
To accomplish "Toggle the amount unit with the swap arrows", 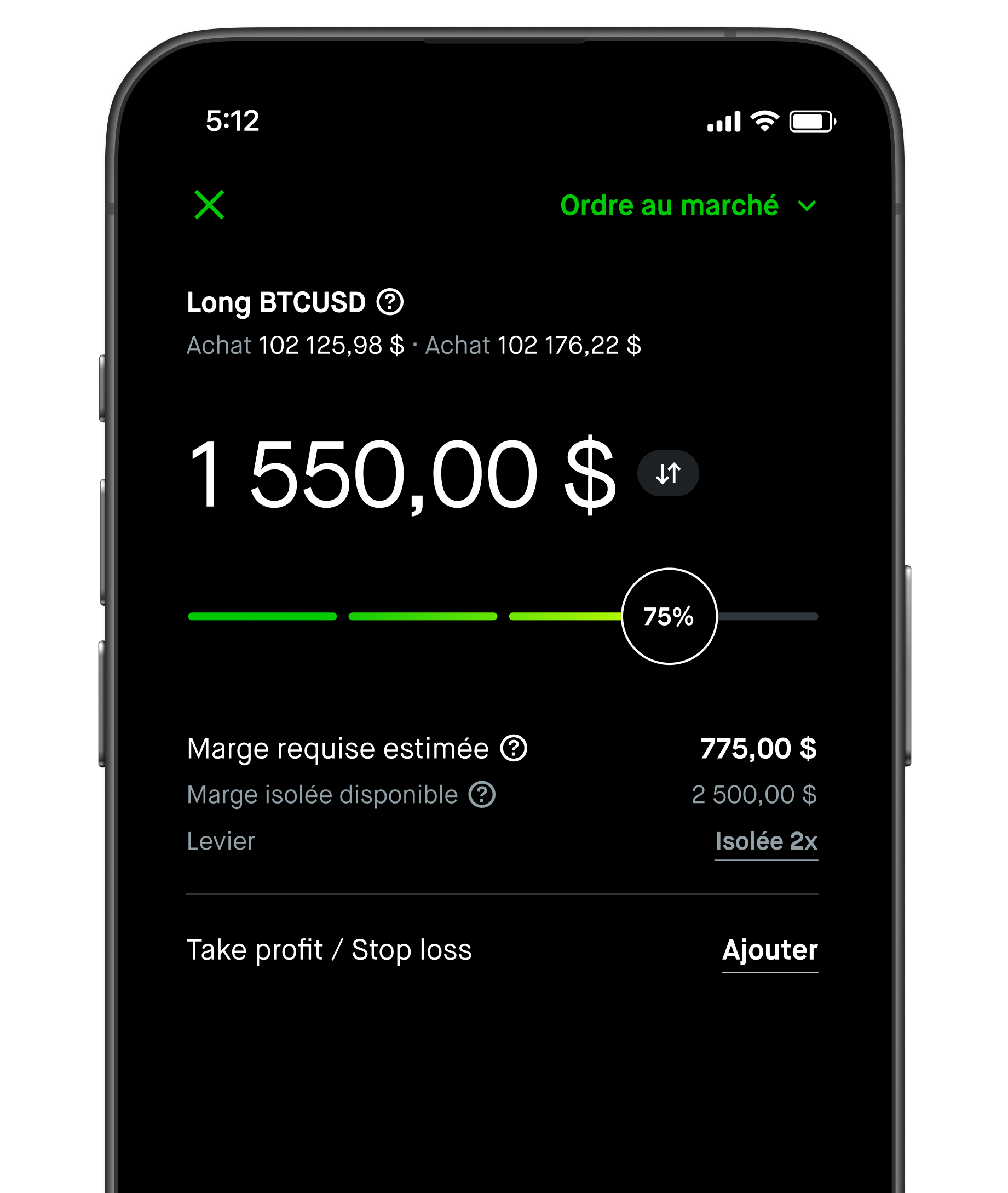I will coord(667,473).
